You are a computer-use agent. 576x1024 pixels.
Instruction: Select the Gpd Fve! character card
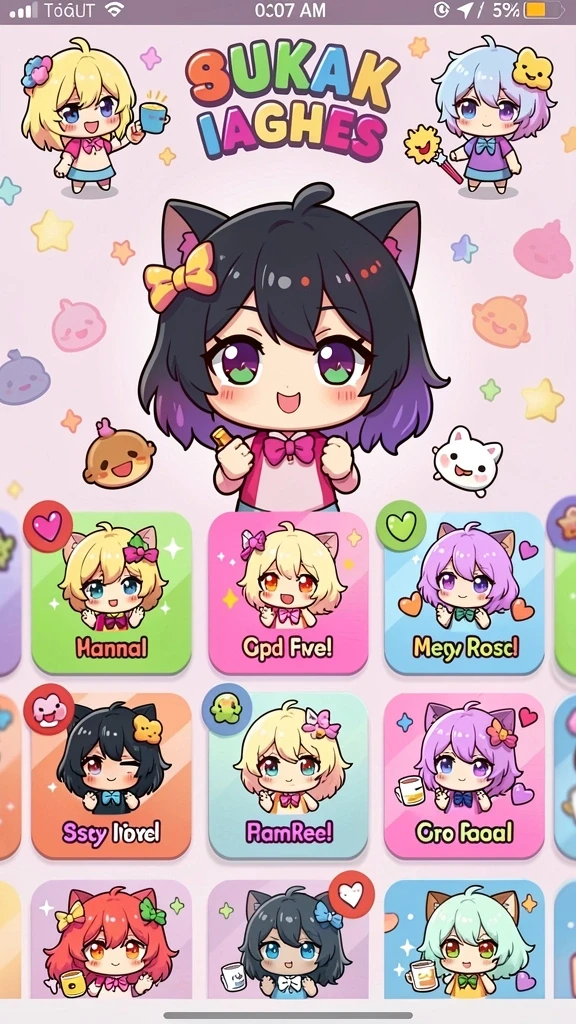(x=288, y=593)
